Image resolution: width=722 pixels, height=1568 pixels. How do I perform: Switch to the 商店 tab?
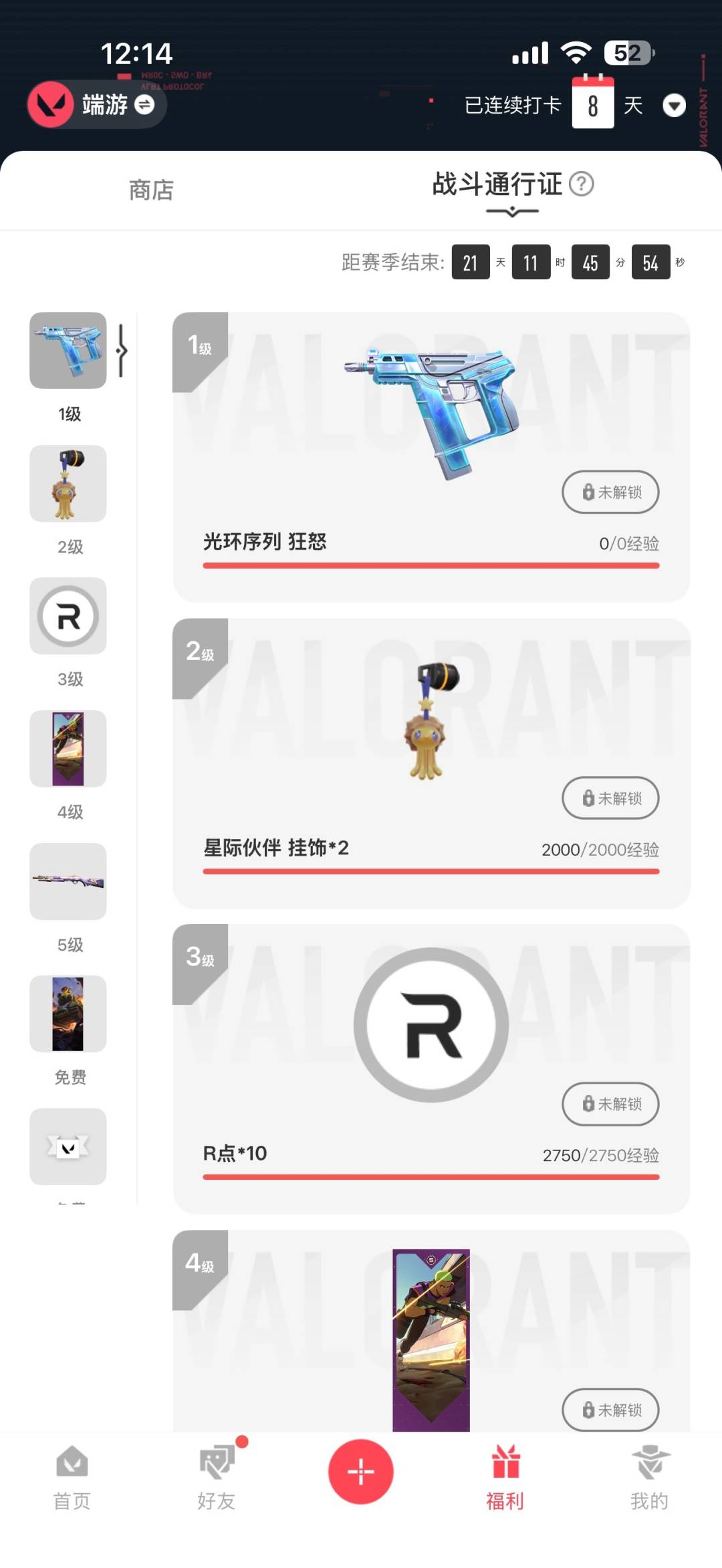[151, 190]
